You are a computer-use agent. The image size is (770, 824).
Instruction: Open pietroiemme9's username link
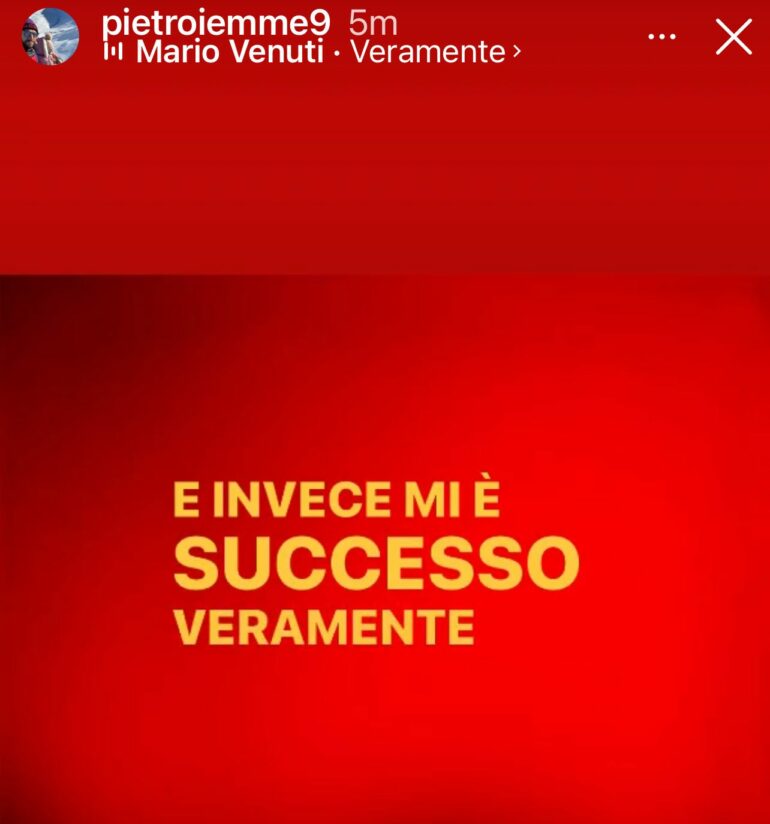click(x=215, y=22)
